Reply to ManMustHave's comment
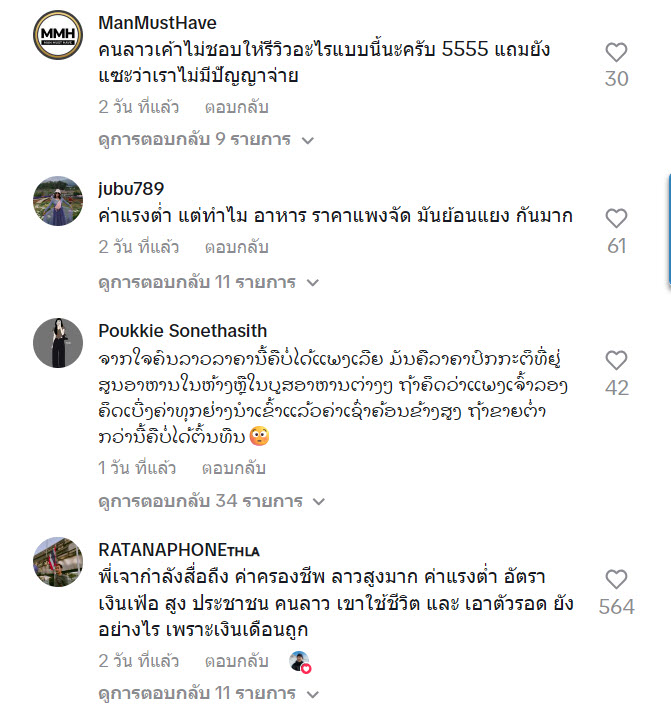This screenshot has height=720, width=671. click(x=237, y=106)
